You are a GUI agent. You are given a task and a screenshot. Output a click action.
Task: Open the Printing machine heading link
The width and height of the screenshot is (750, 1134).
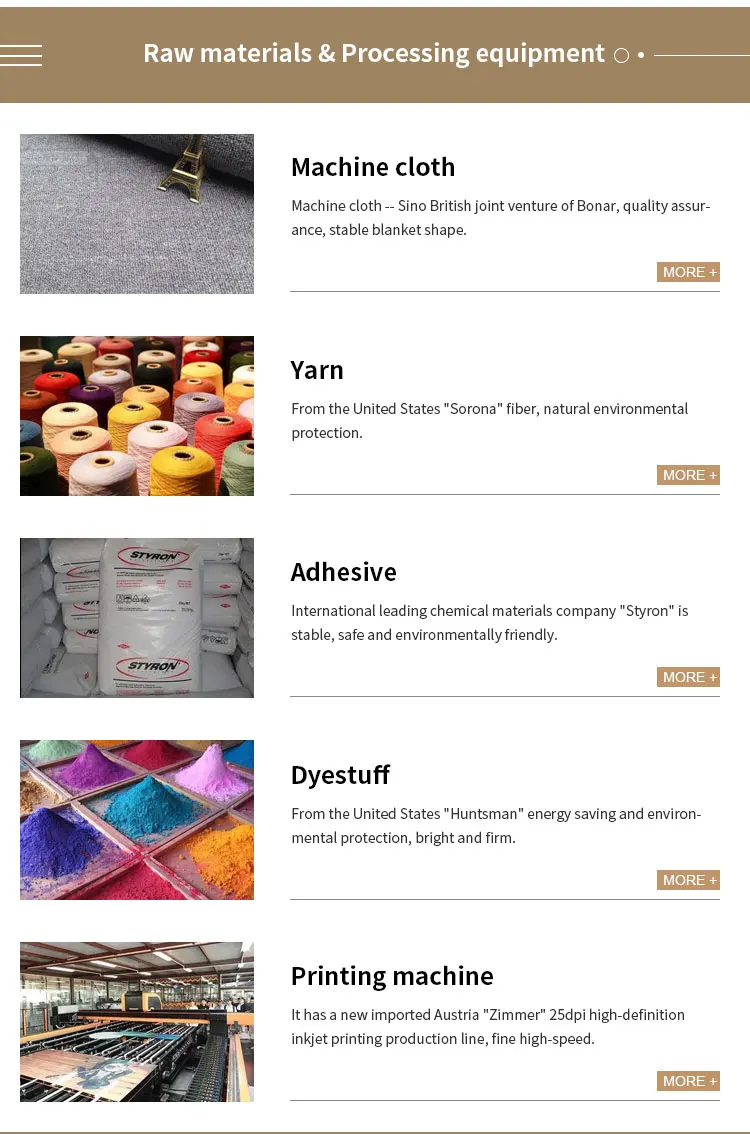pos(392,976)
